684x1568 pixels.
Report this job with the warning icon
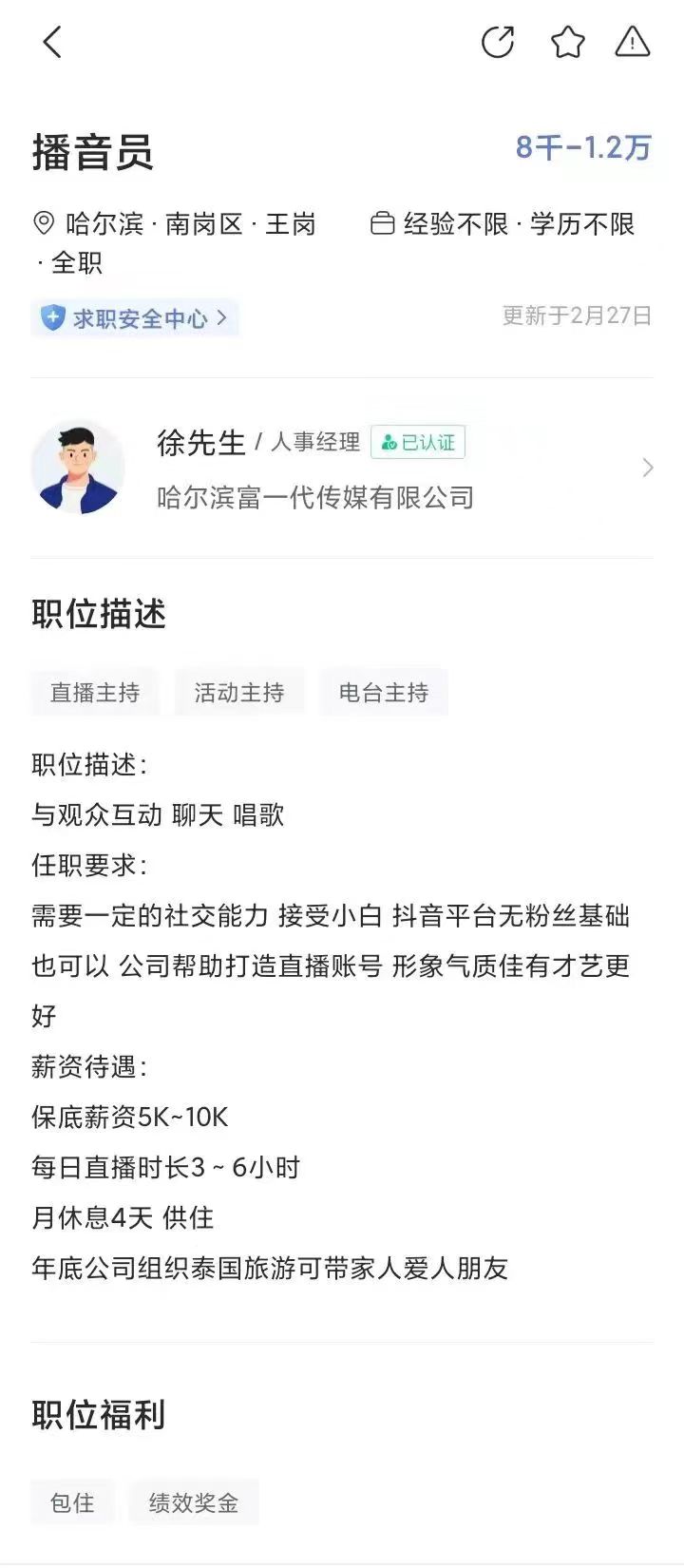pos(633,42)
